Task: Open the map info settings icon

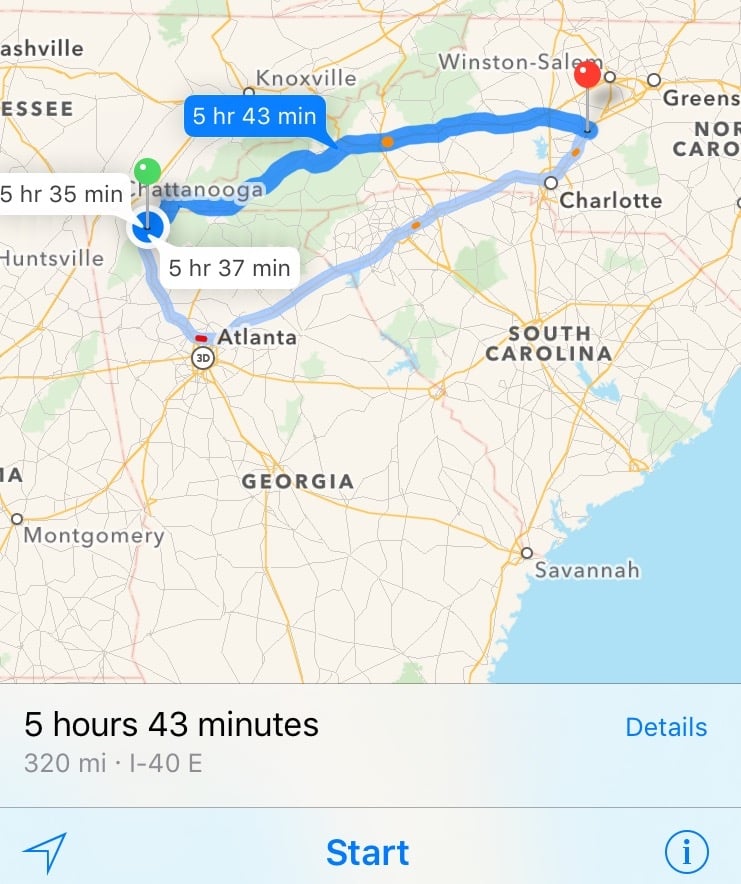Action: [686, 852]
